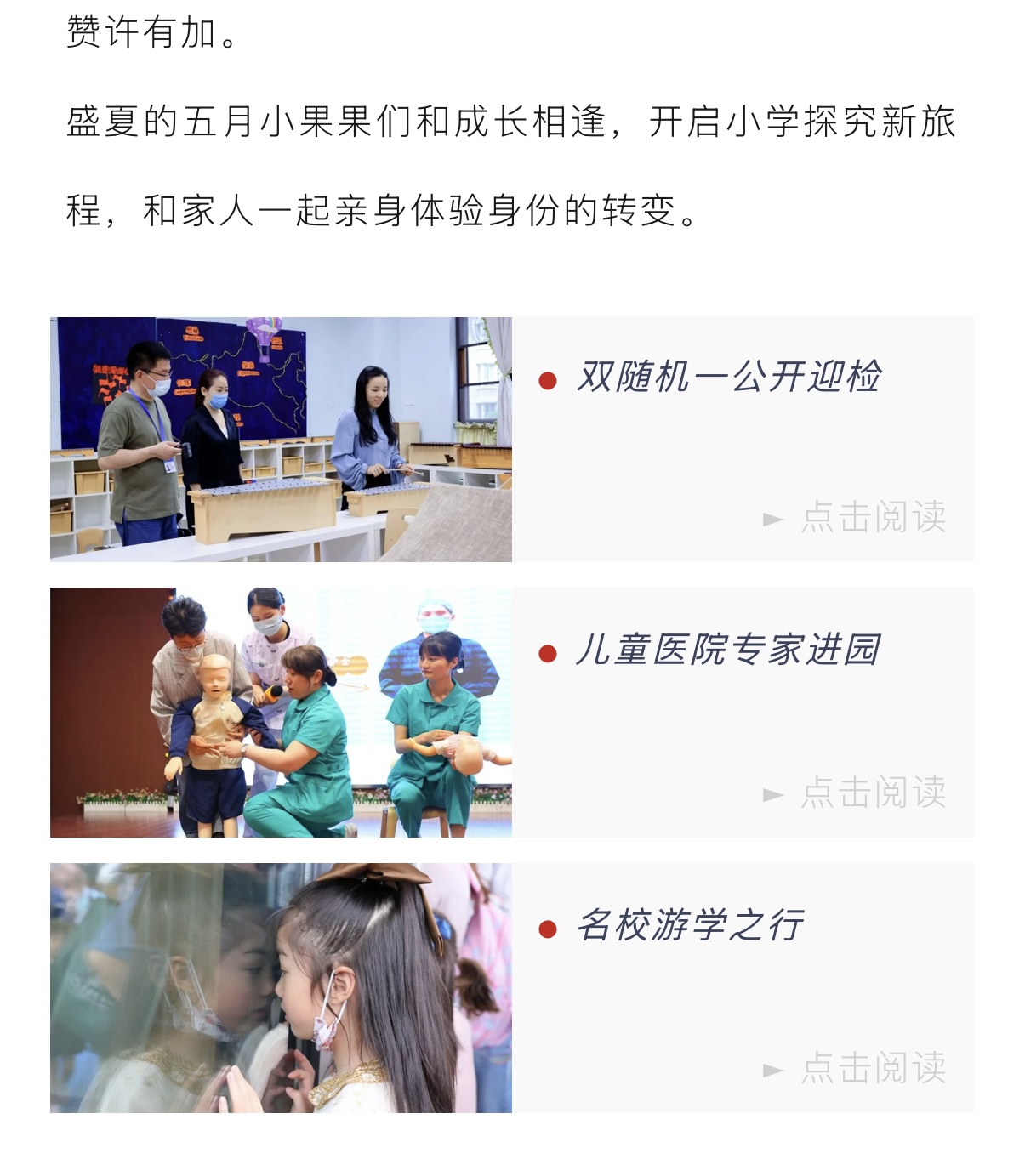The width and height of the screenshot is (1025, 1176).
Task: Open the 儿童医院专家进园 article card
Action: click(728, 651)
